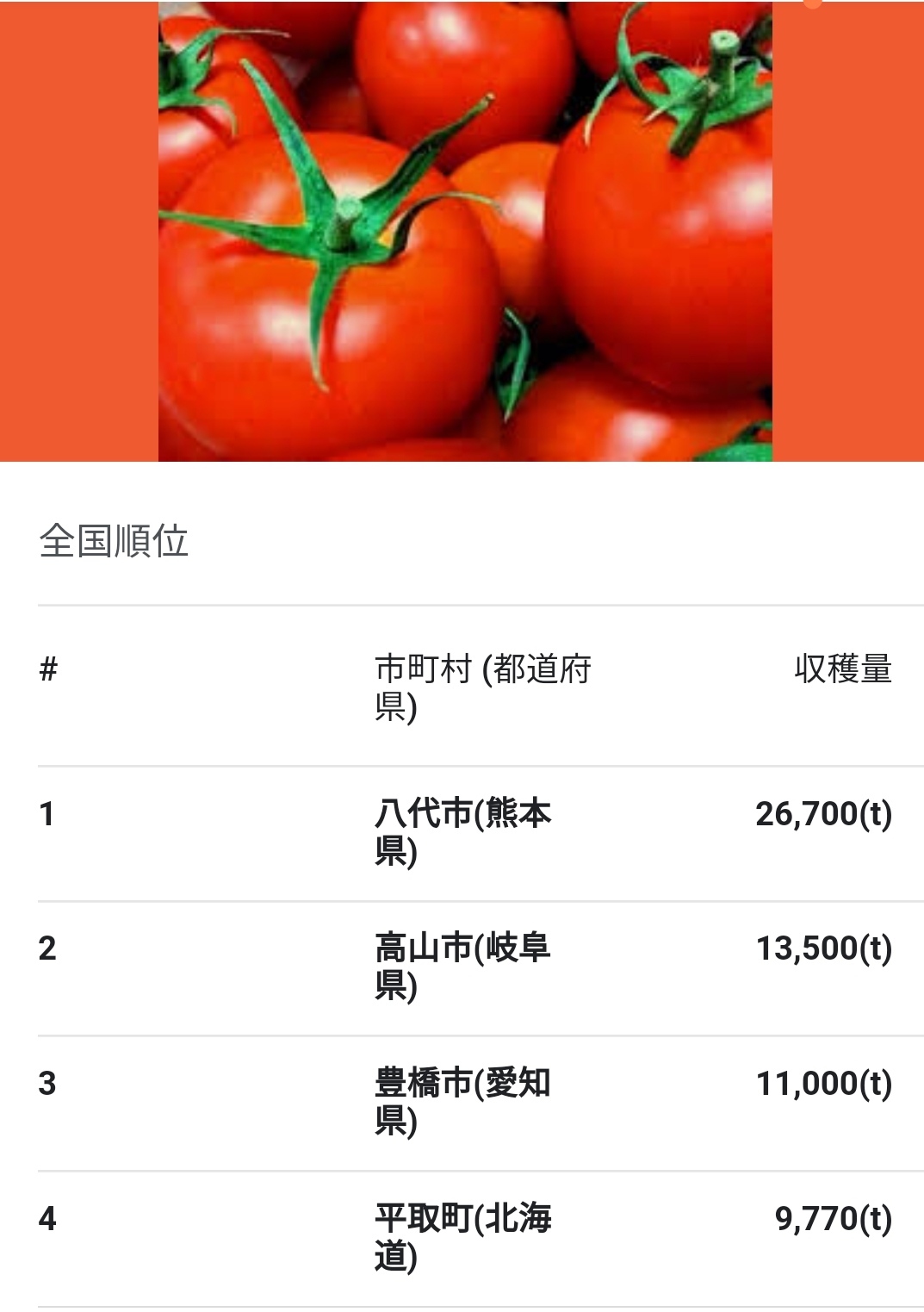The image size is (924, 1312).
Task: Open the 八代市(熊本県) ranking row
Action: 481,833
